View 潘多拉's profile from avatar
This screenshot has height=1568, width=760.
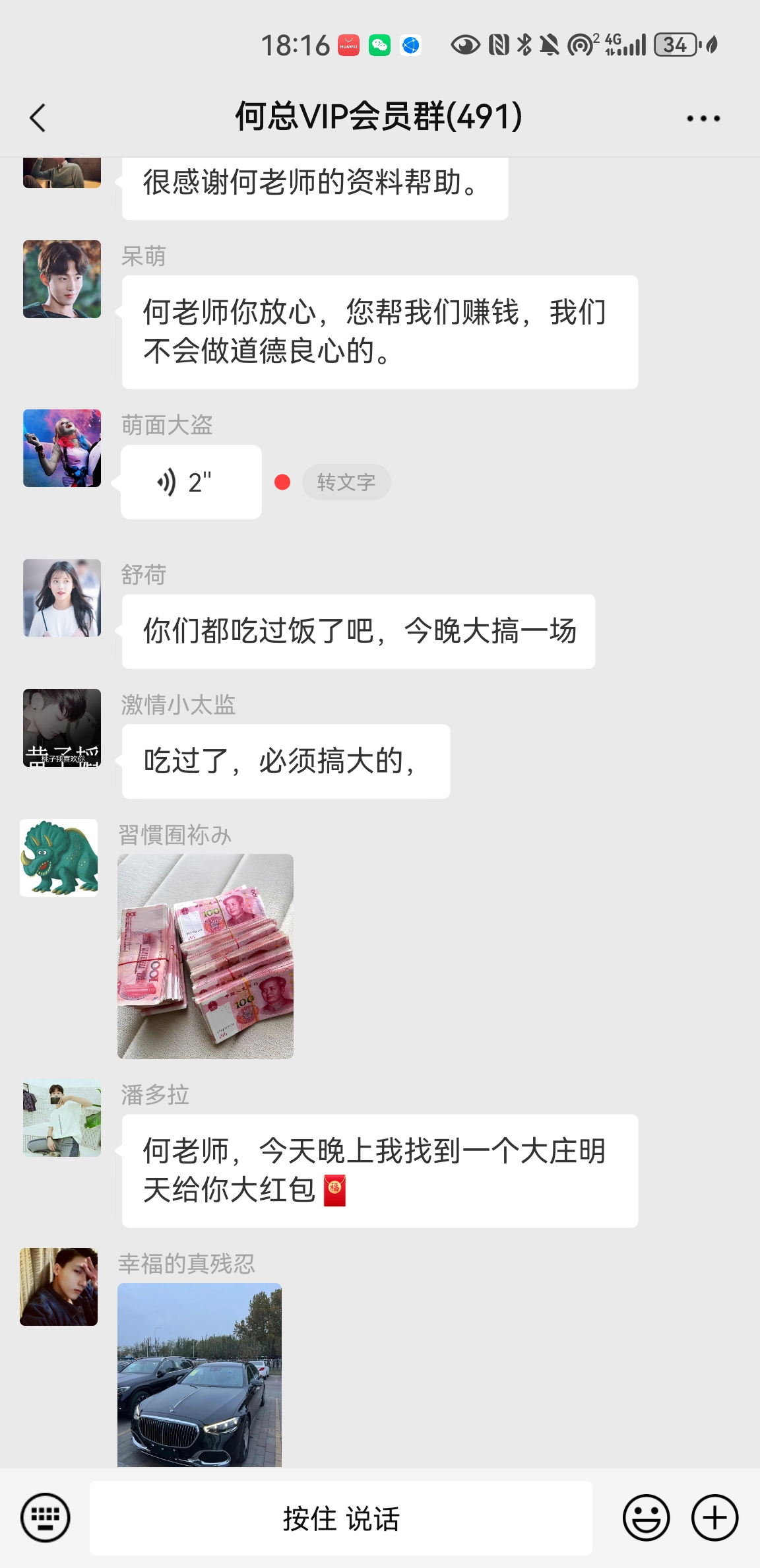pos(62,1119)
